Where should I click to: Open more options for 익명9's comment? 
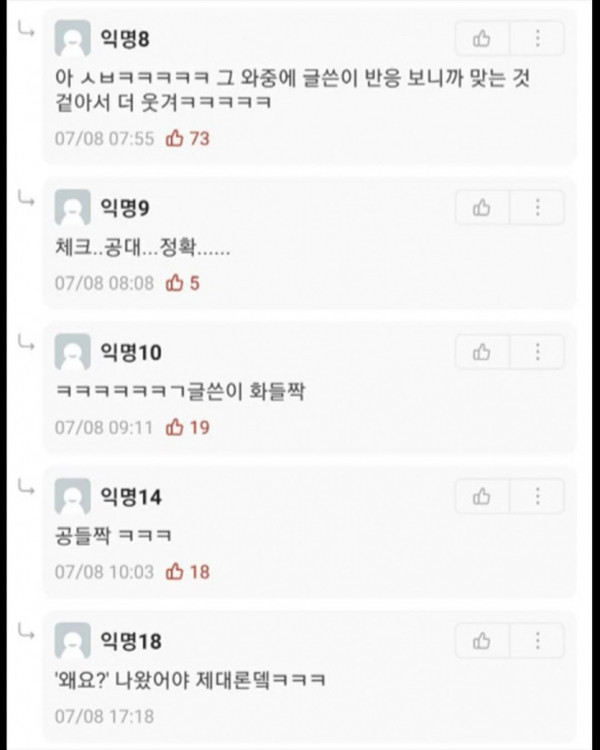point(538,208)
